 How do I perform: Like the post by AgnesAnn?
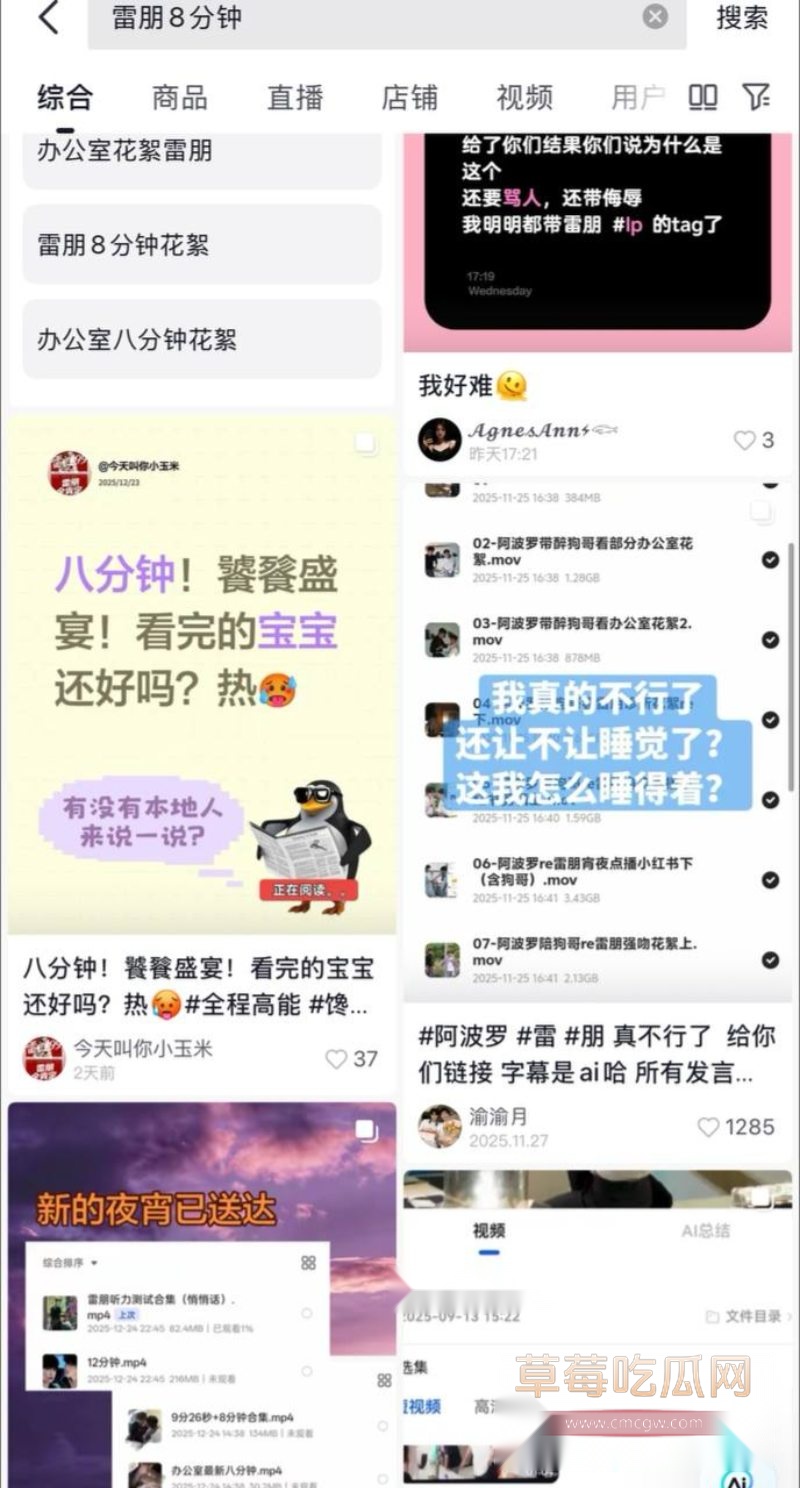coord(745,440)
